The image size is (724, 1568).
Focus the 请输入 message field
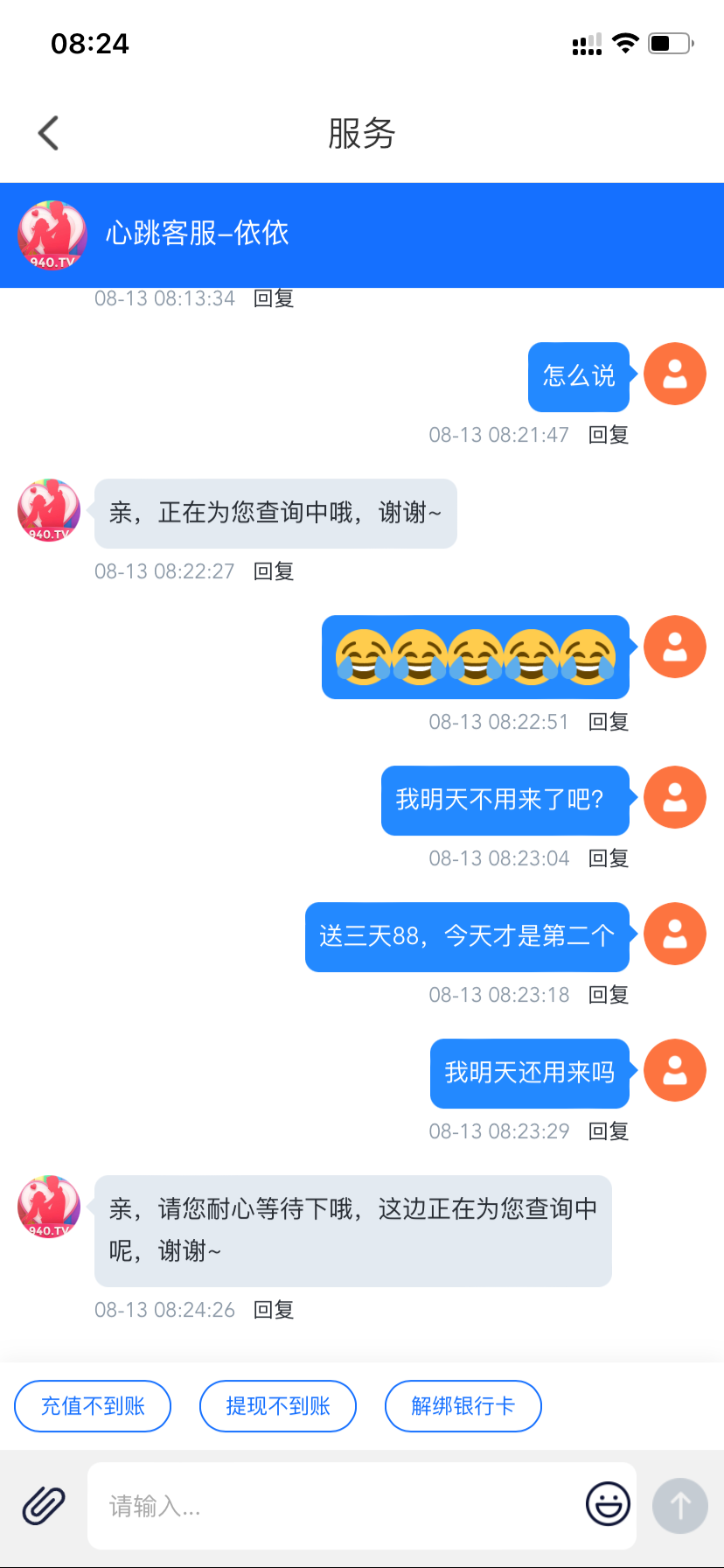tap(332, 1505)
